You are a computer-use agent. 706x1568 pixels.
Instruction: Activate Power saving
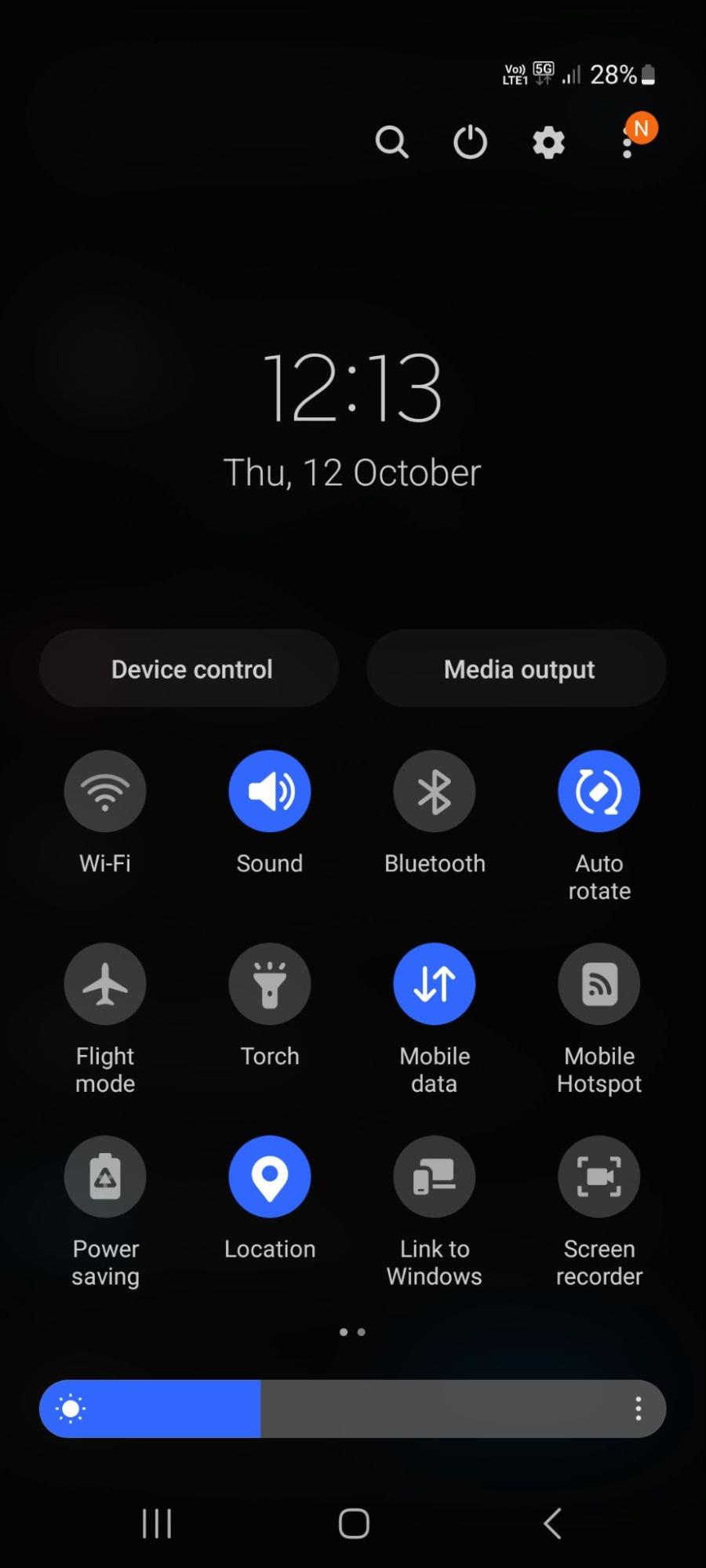(x=105, y=1177)
